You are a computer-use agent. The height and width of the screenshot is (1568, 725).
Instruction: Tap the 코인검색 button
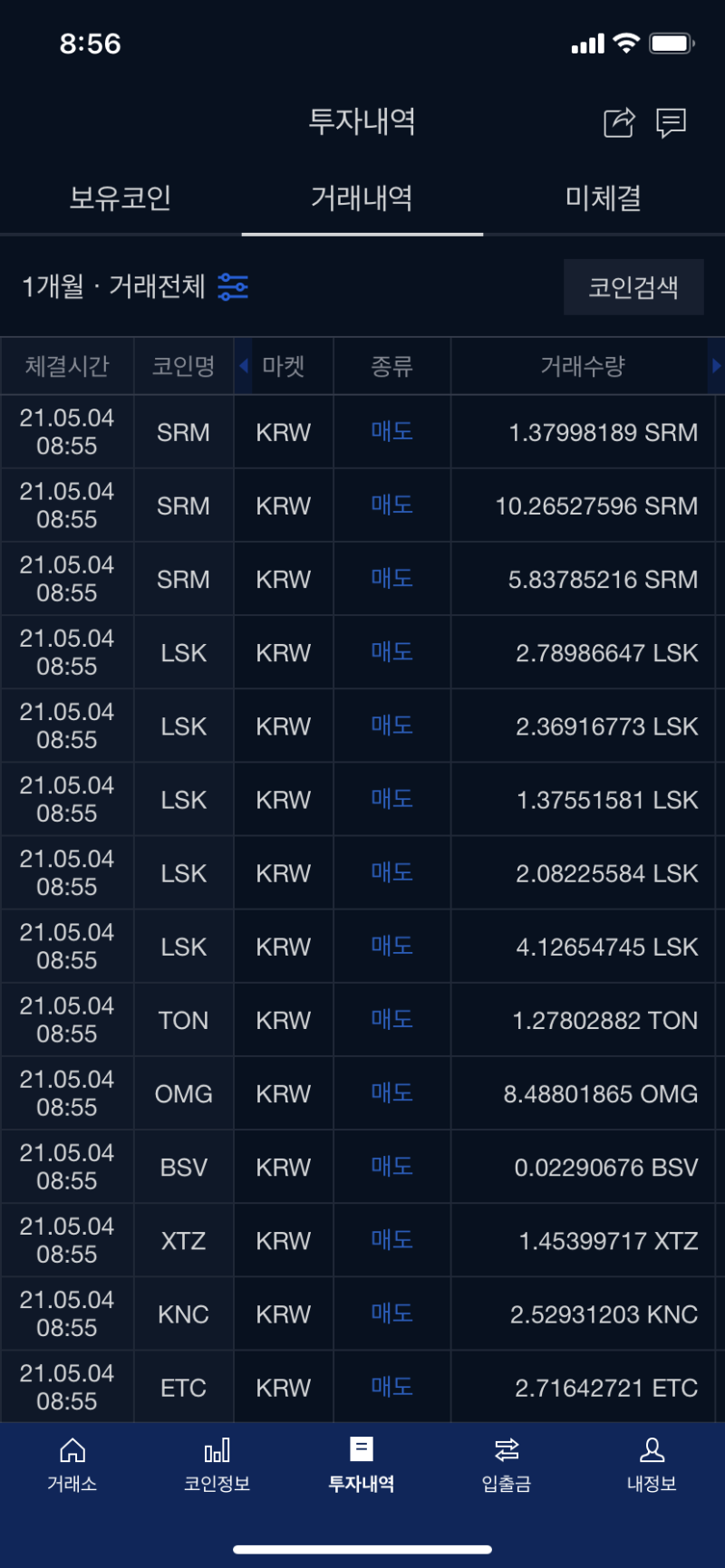point(633,287)
